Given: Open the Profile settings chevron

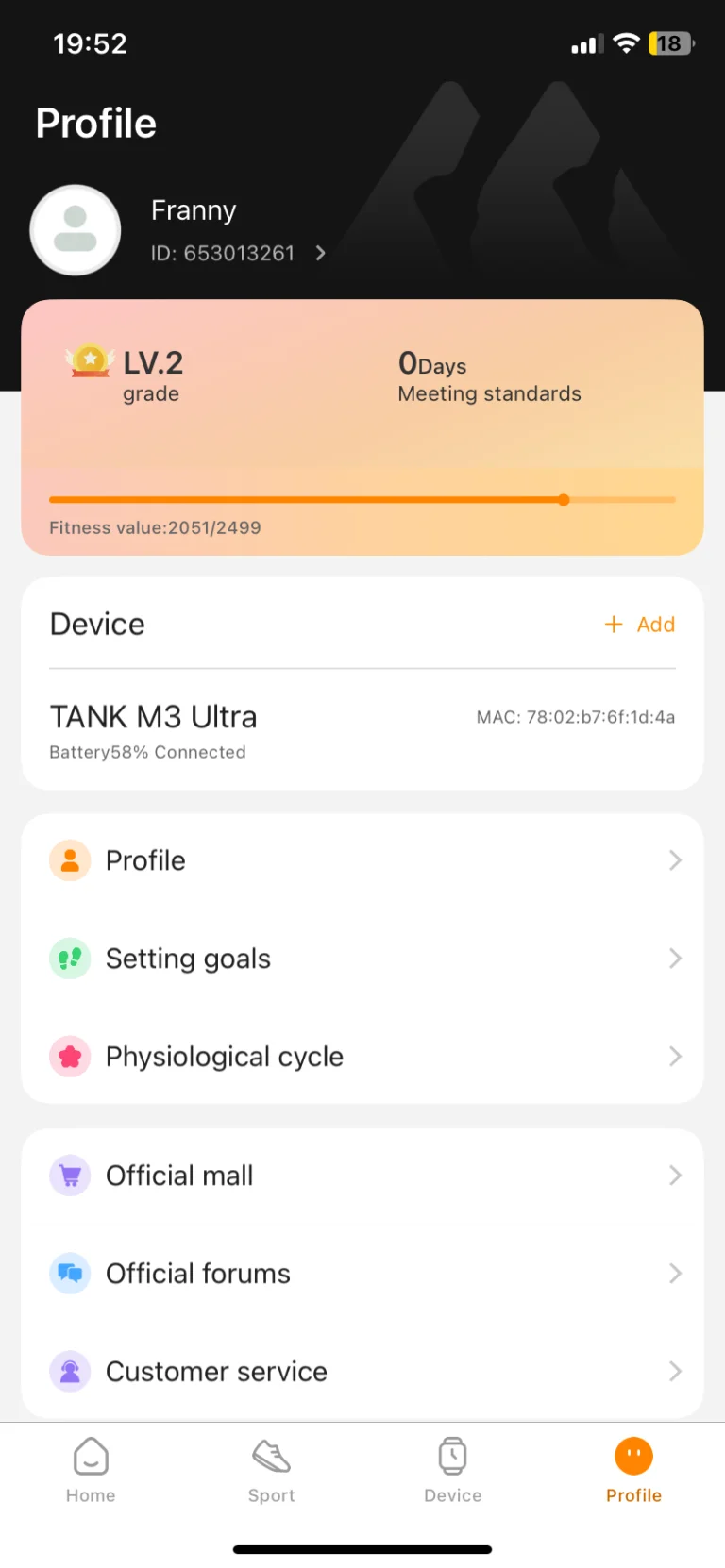Looking at the screenshot, I should [x=674, y=859].
